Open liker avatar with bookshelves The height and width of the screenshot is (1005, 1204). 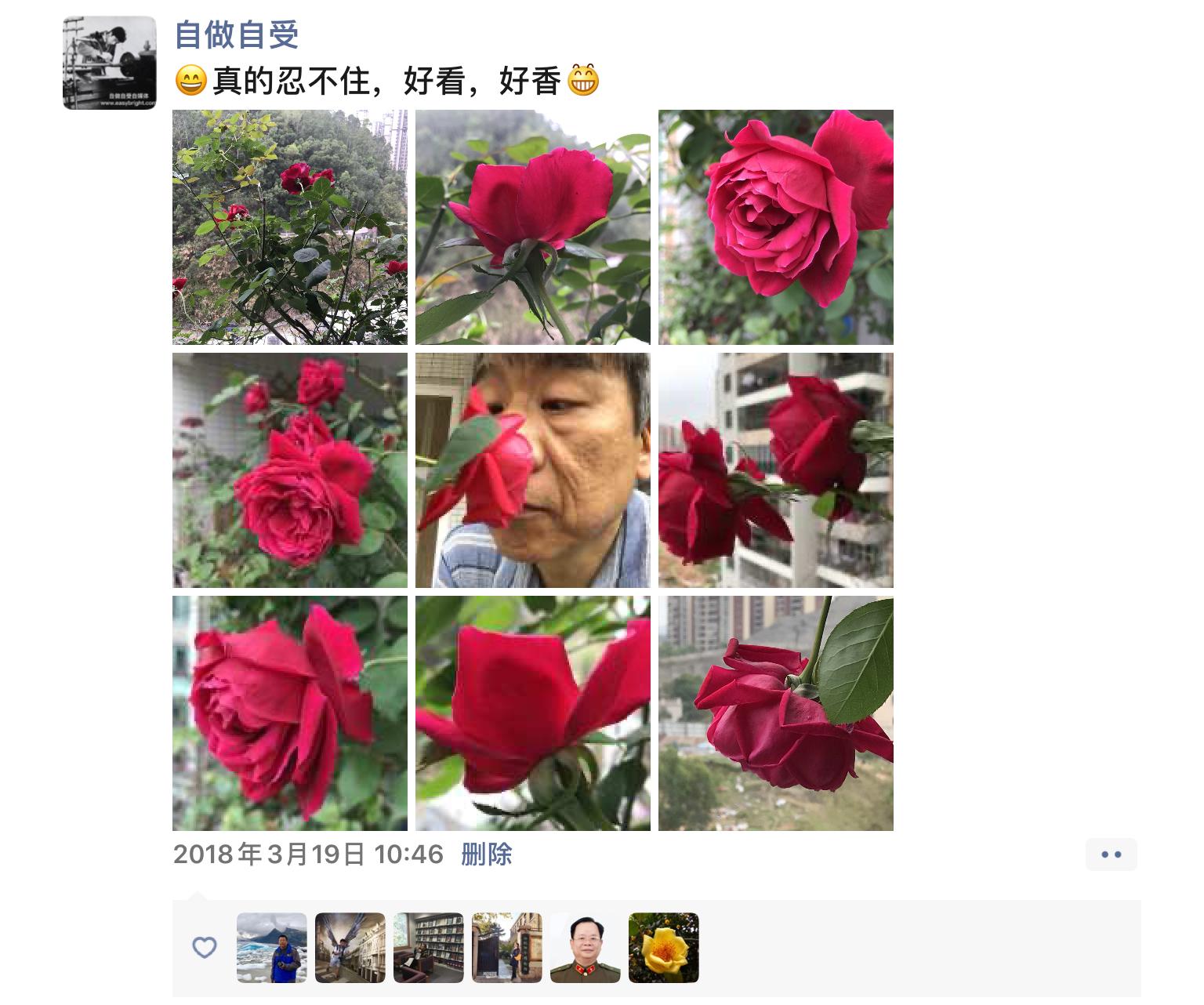pos(428,948)
